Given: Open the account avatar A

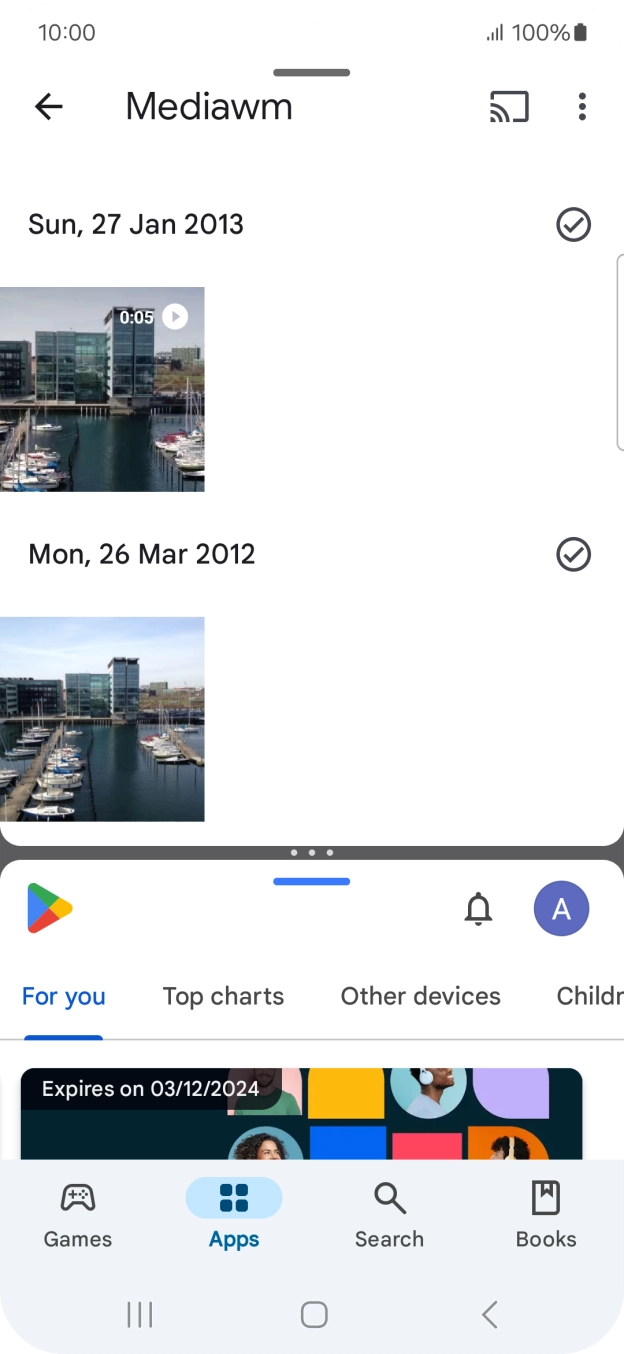Looking at the screenshot, I should (561, 909).
